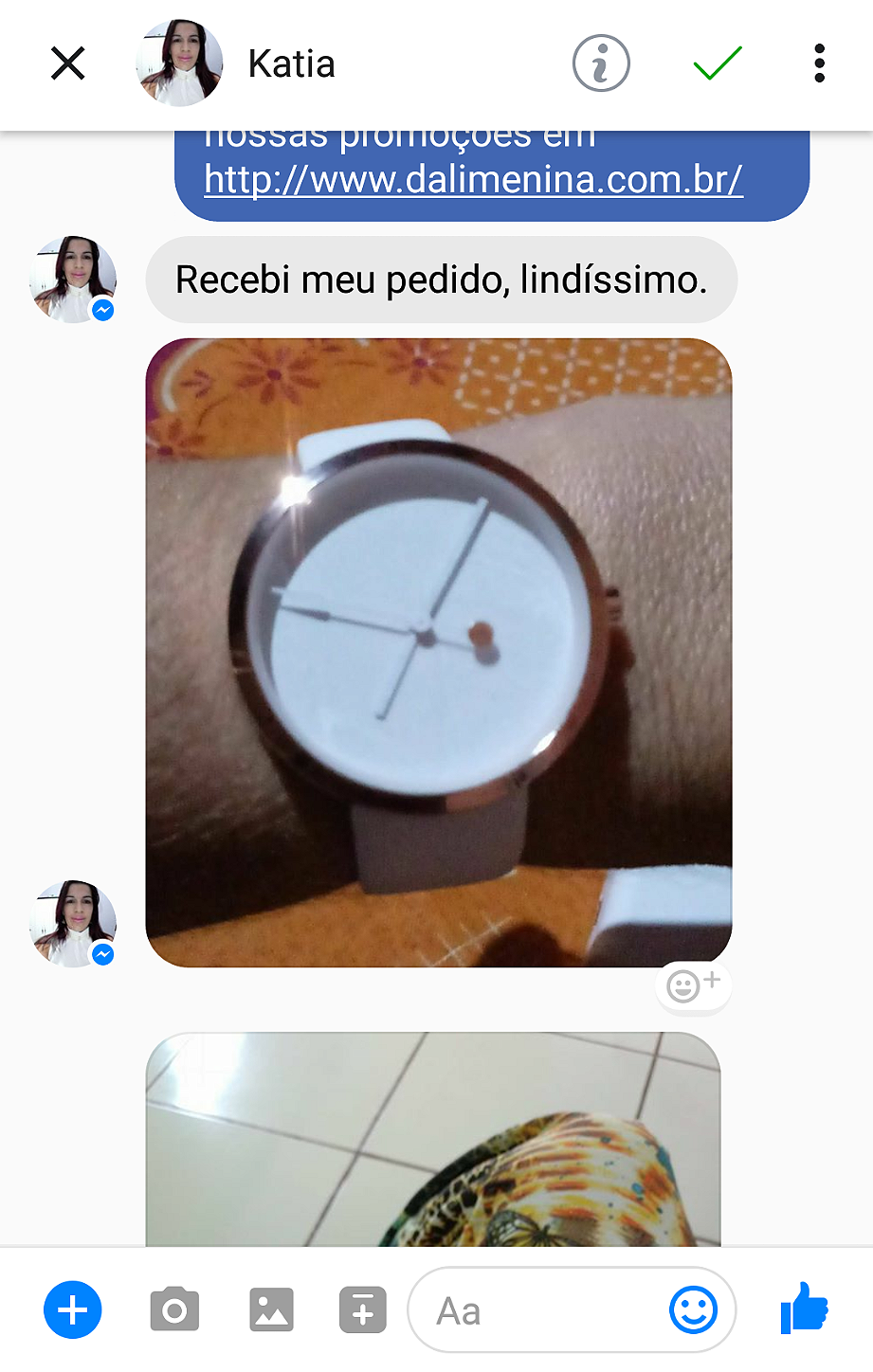Open the emoji picker
Screen dimensions: 873x1372
pyautogui.click(x=693, y=1310)
